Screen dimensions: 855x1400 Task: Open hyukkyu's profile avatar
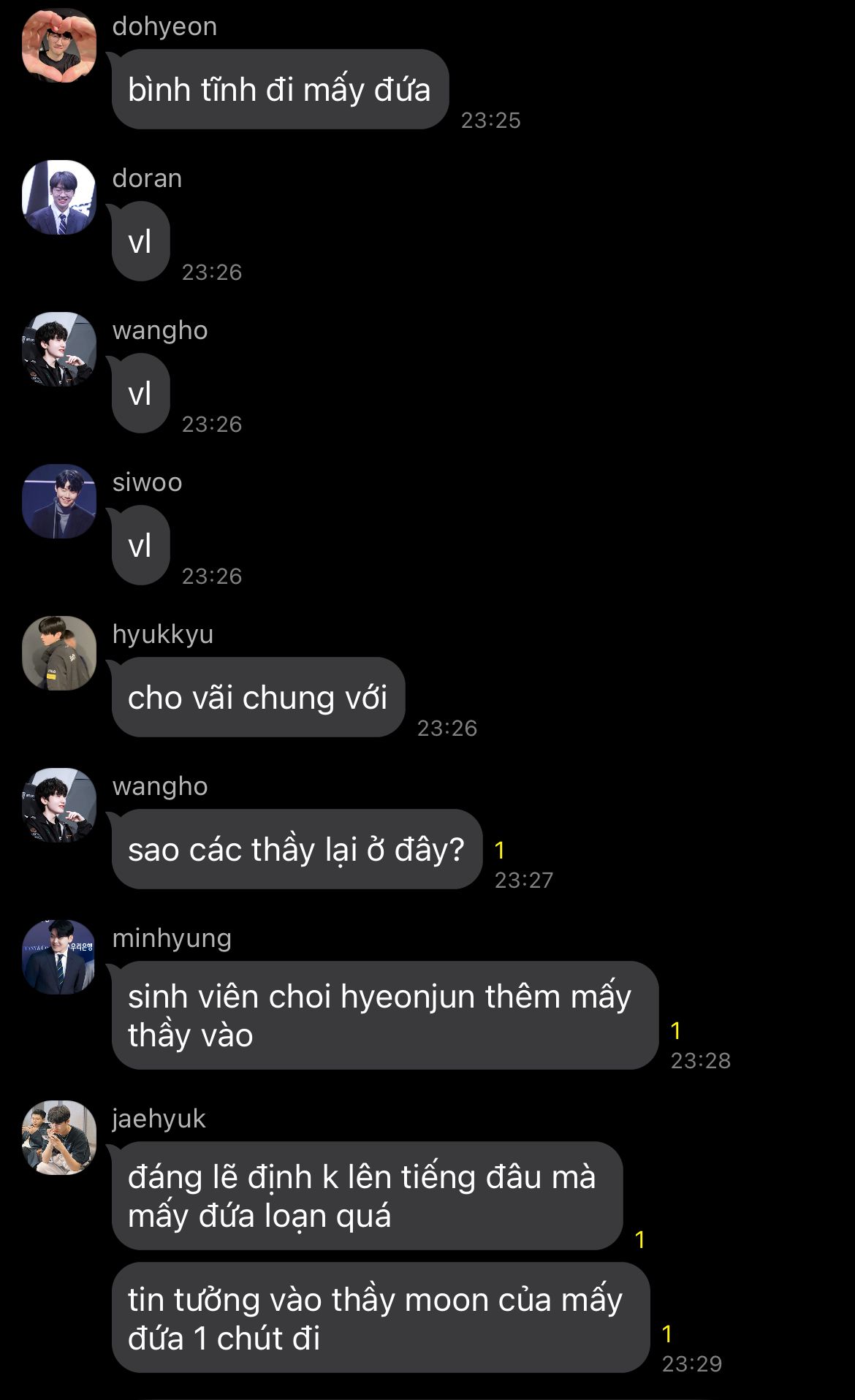pyautogui.click(x=59, y=653)
